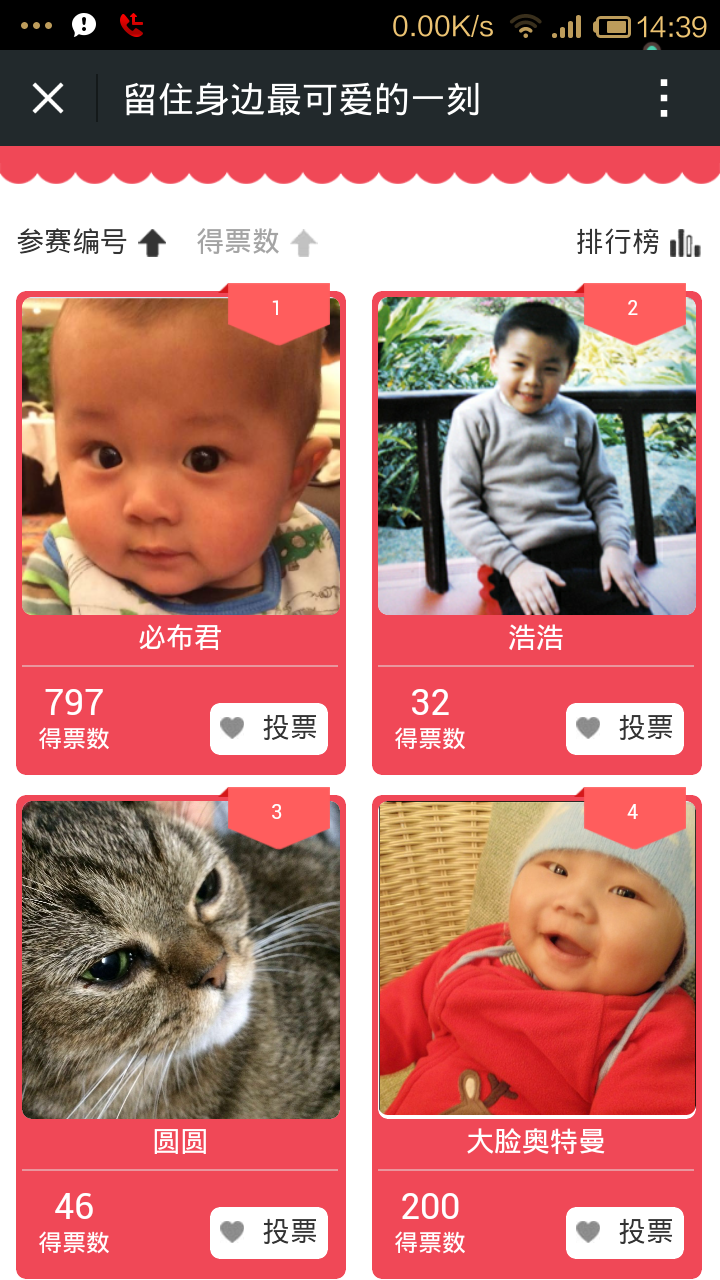720x1280 pixels.
Task: Vote for 必布君 with 投票
Action: 269,728
